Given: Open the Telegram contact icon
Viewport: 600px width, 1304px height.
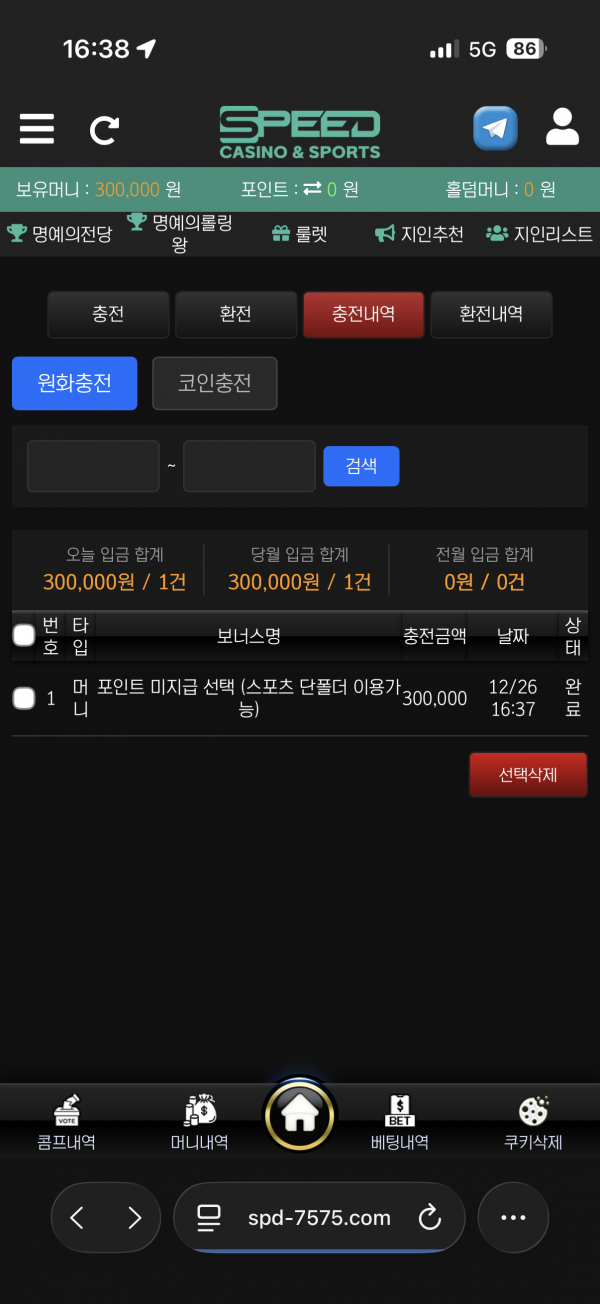Looking at the screenshot, I should [495, 128].
